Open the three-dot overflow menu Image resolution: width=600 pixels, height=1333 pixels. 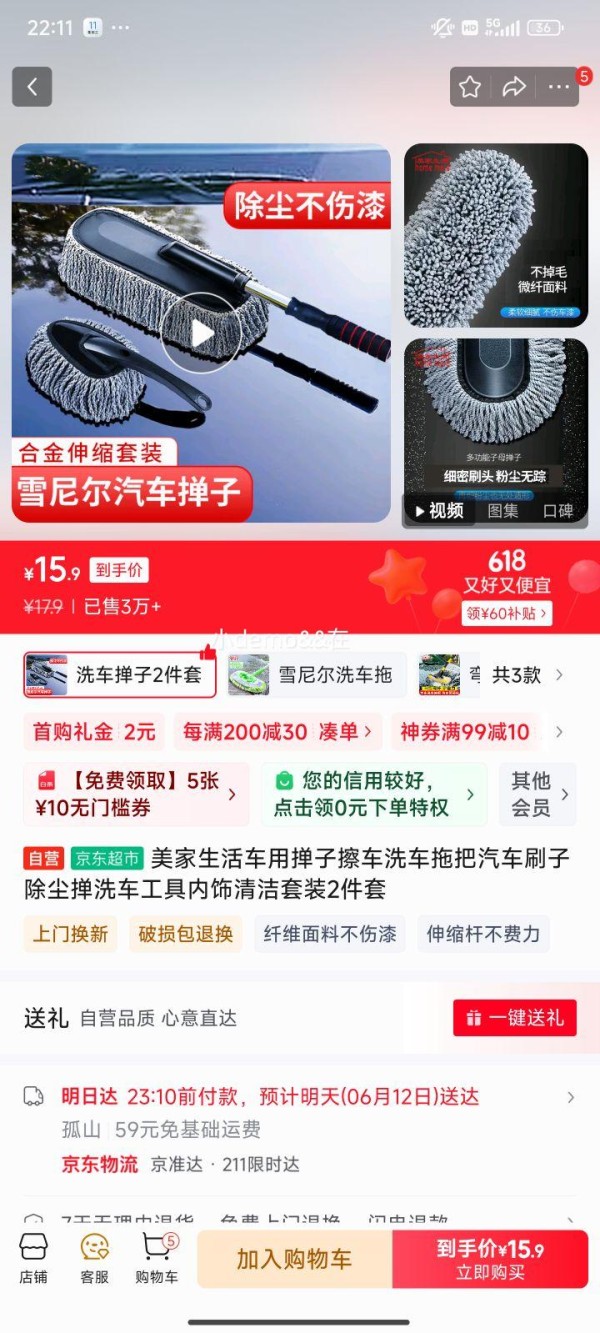(558, 87)
